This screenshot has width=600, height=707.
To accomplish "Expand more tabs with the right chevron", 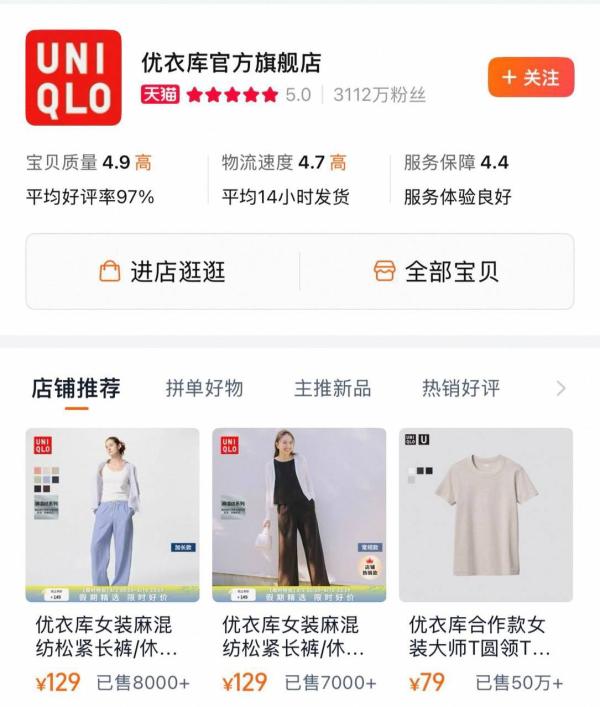I will tap(561, 388).
